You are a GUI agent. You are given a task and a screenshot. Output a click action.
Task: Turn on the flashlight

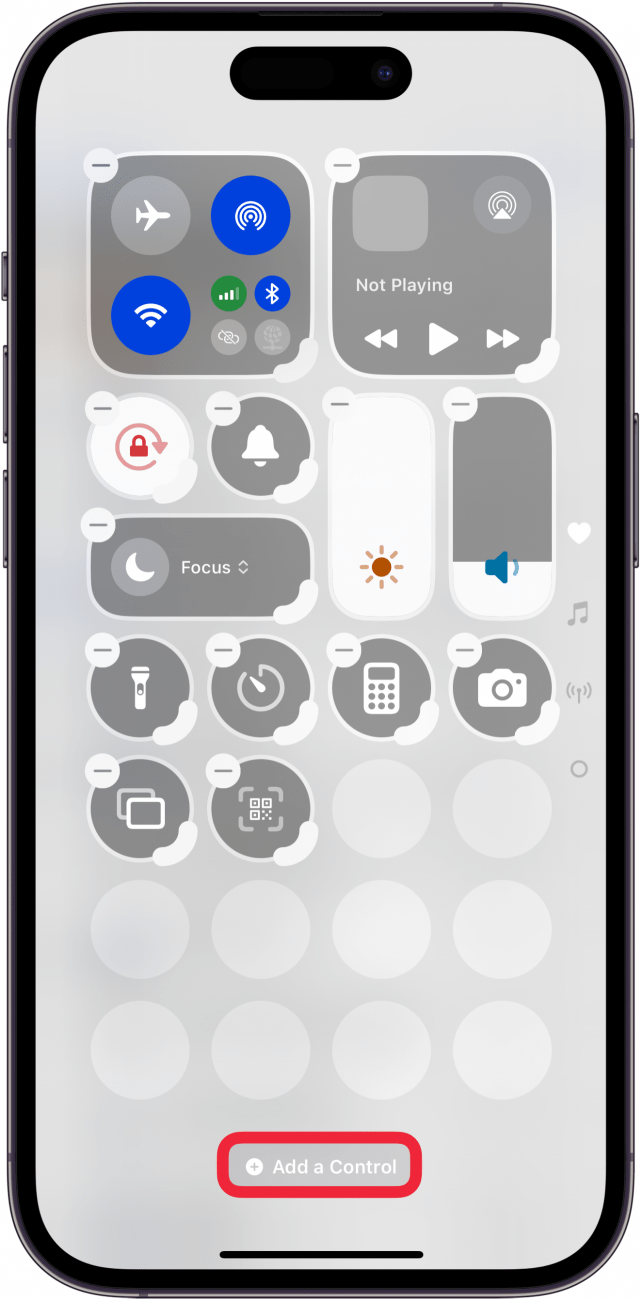(x=140, y=688)
